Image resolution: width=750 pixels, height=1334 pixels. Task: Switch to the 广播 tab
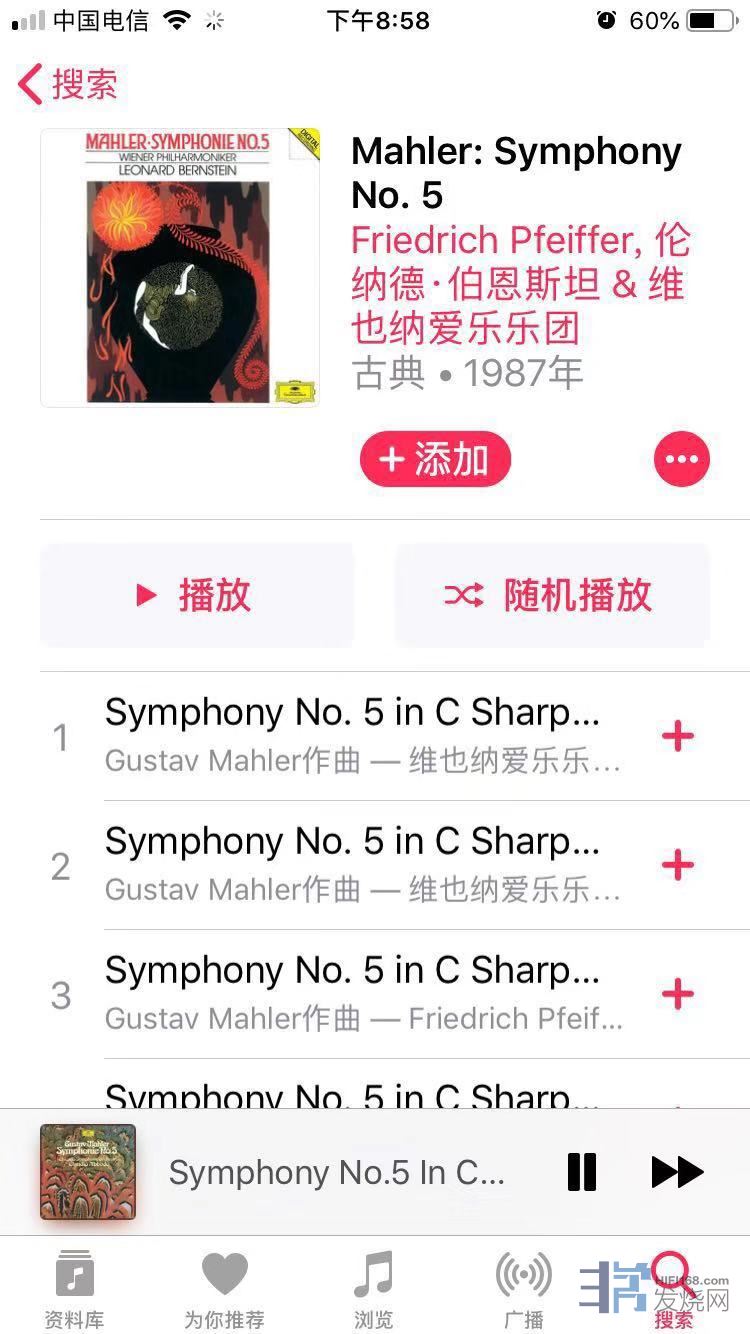click(x=523, y=1288)
